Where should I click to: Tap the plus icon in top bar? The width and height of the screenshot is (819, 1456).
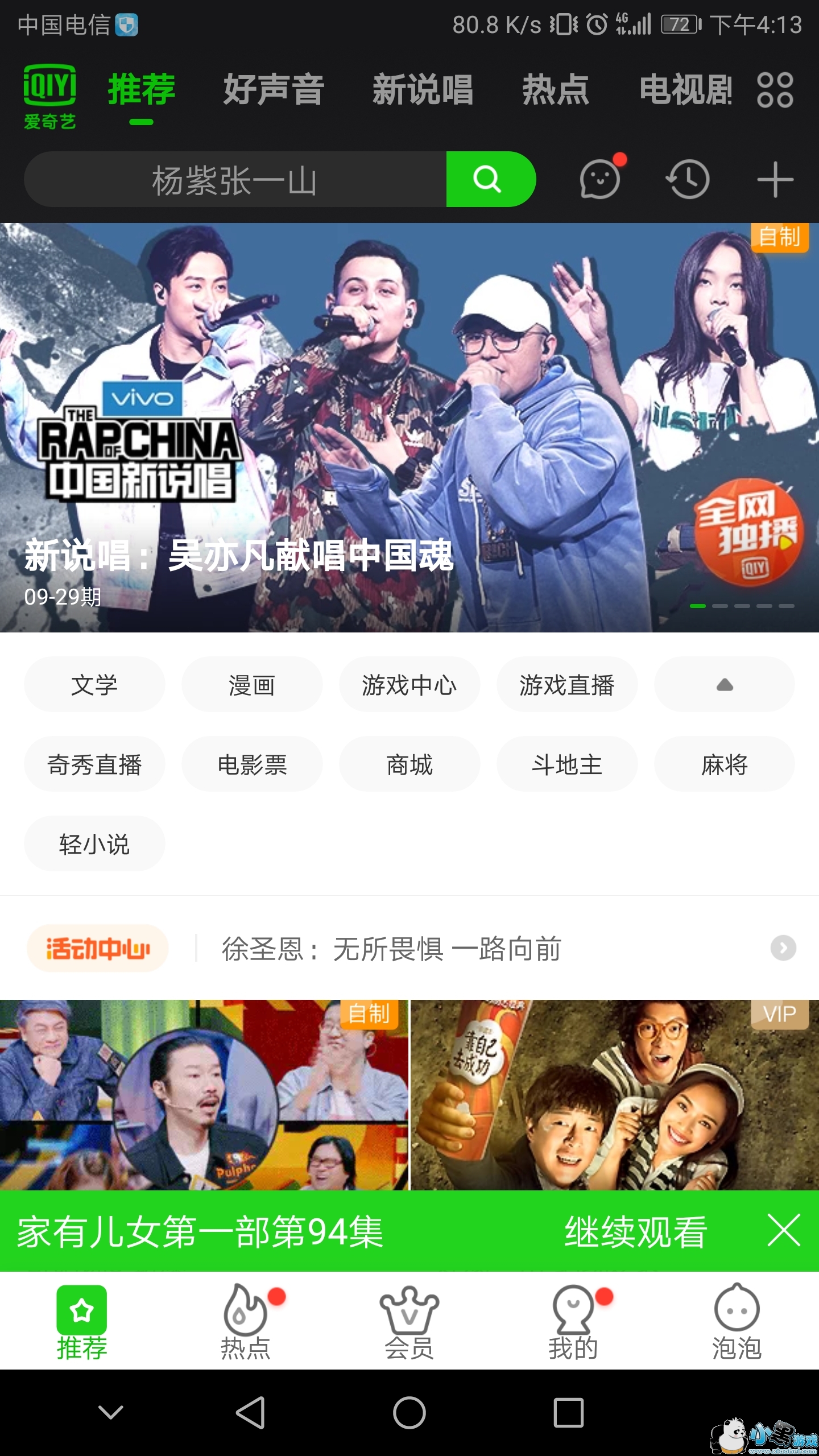point(775,179)
